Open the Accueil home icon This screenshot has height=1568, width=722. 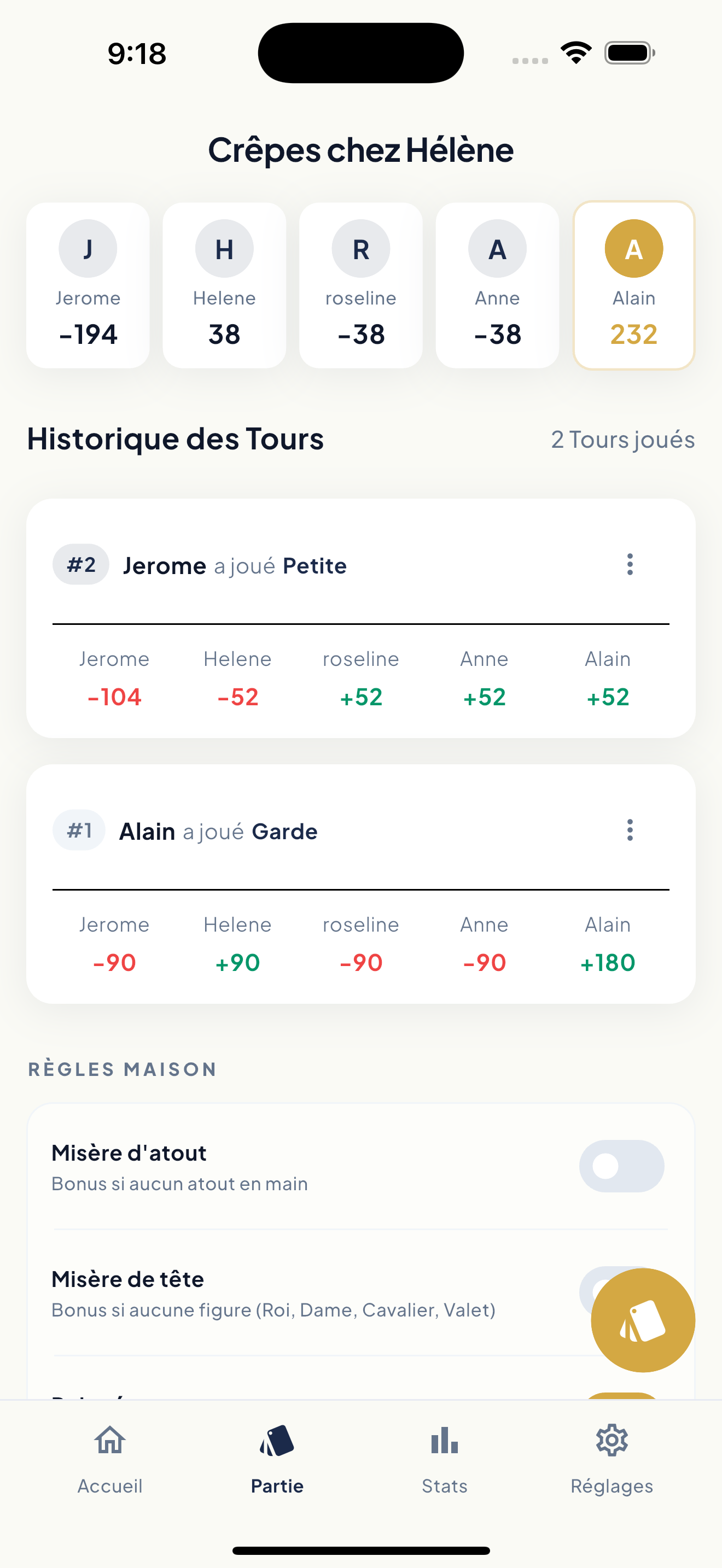109,1441
